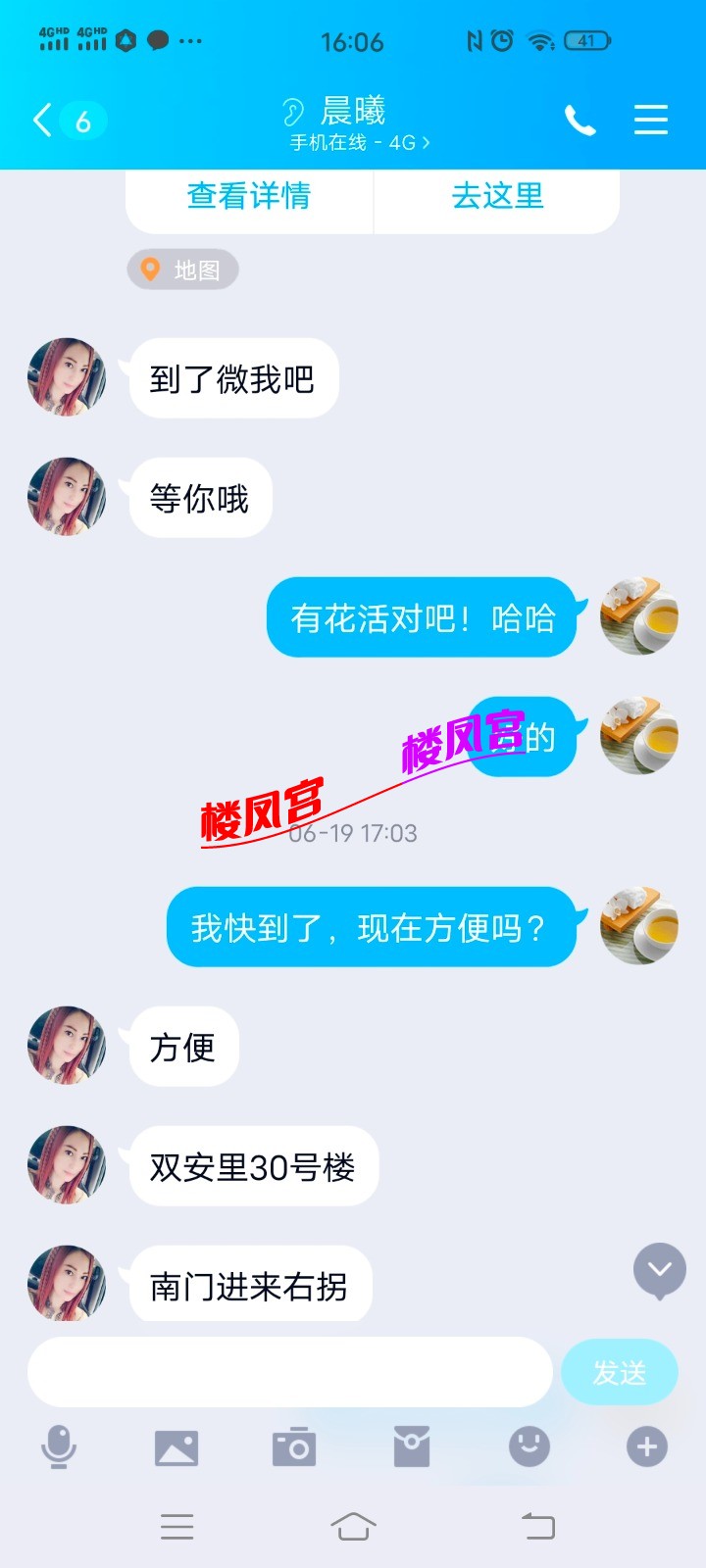
Task: Open the avatar next to 到了微我吧
Action: pyautogui.click(x=67, y=378)
